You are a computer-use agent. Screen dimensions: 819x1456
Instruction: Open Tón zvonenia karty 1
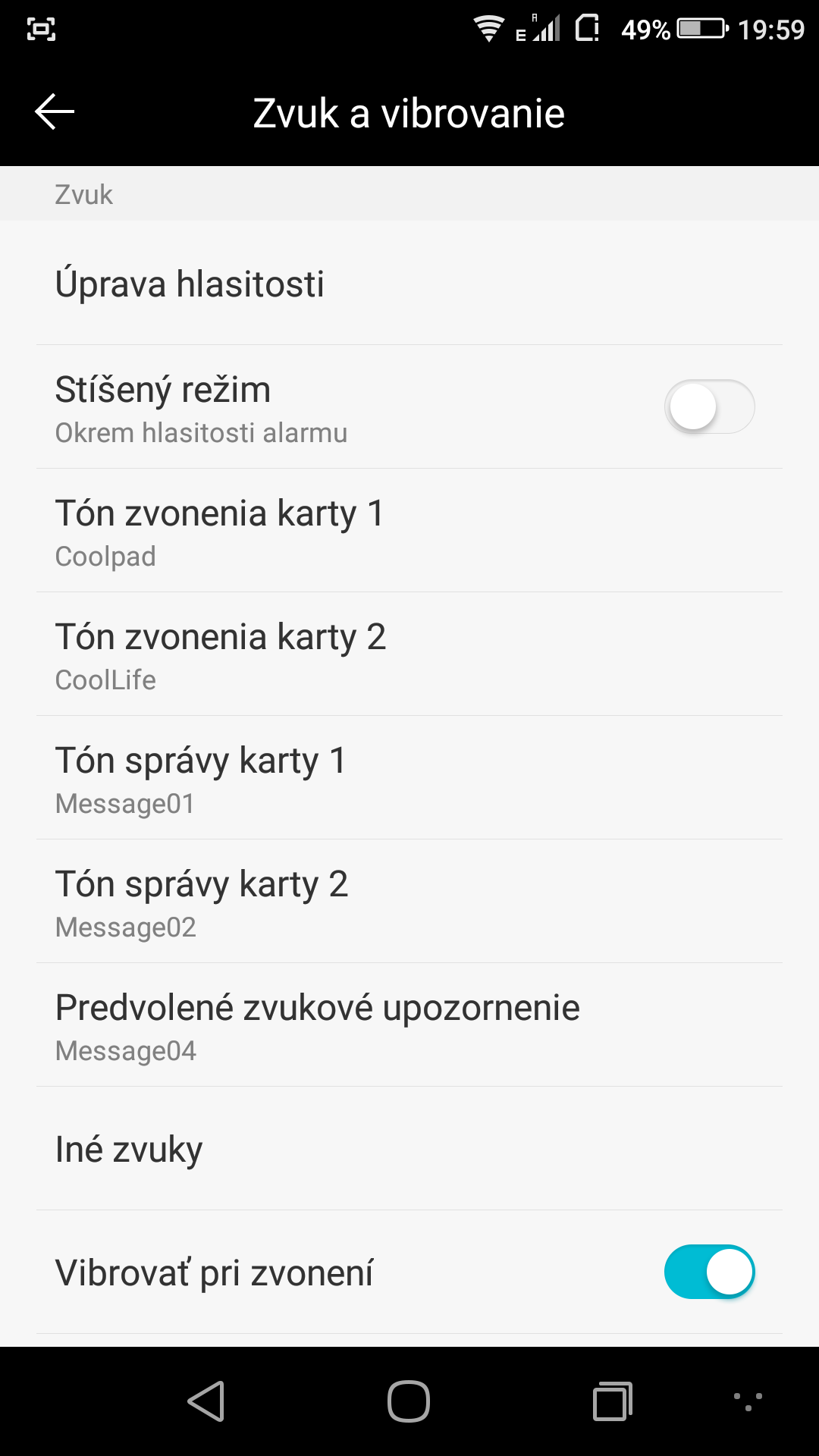tap(409, 531)
